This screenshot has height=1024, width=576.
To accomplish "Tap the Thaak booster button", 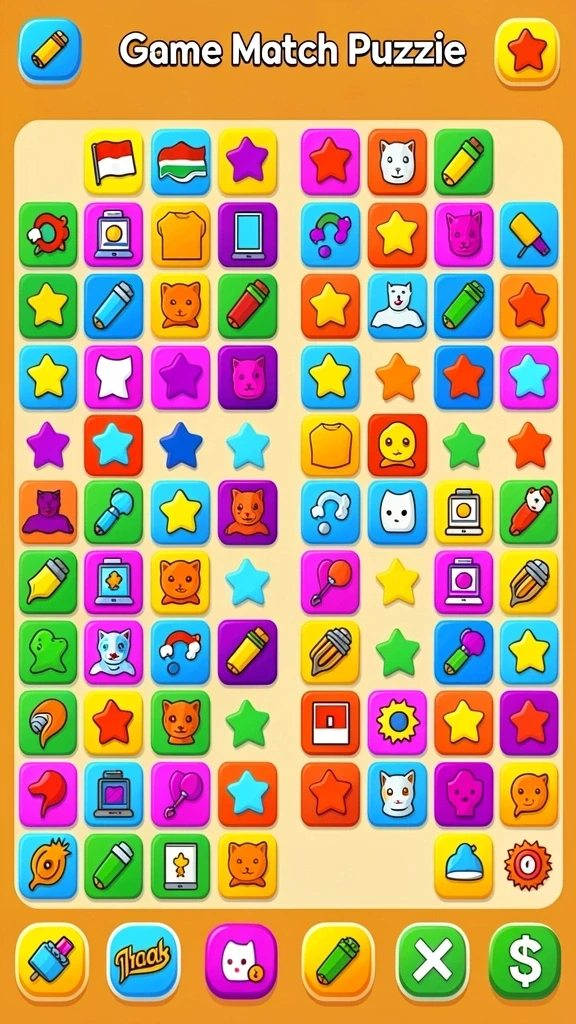I will (x=144, y=961).
